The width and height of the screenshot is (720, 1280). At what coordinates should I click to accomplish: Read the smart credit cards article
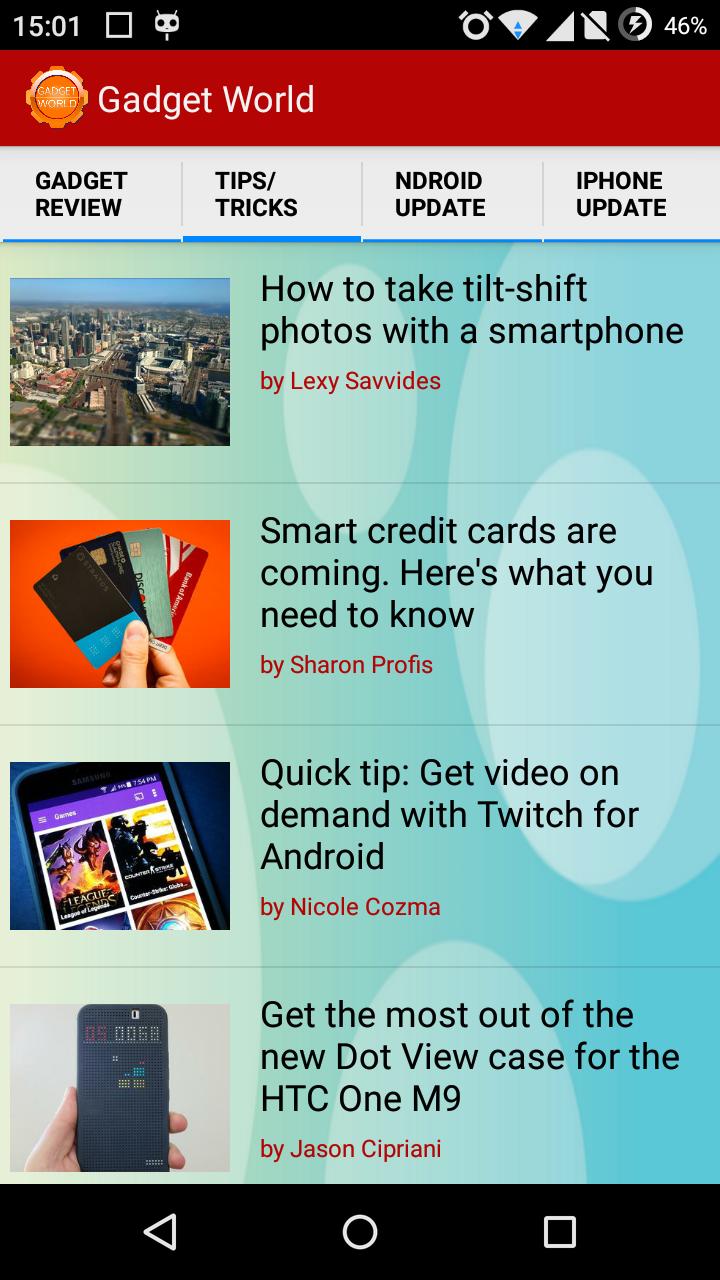[457, 572]
